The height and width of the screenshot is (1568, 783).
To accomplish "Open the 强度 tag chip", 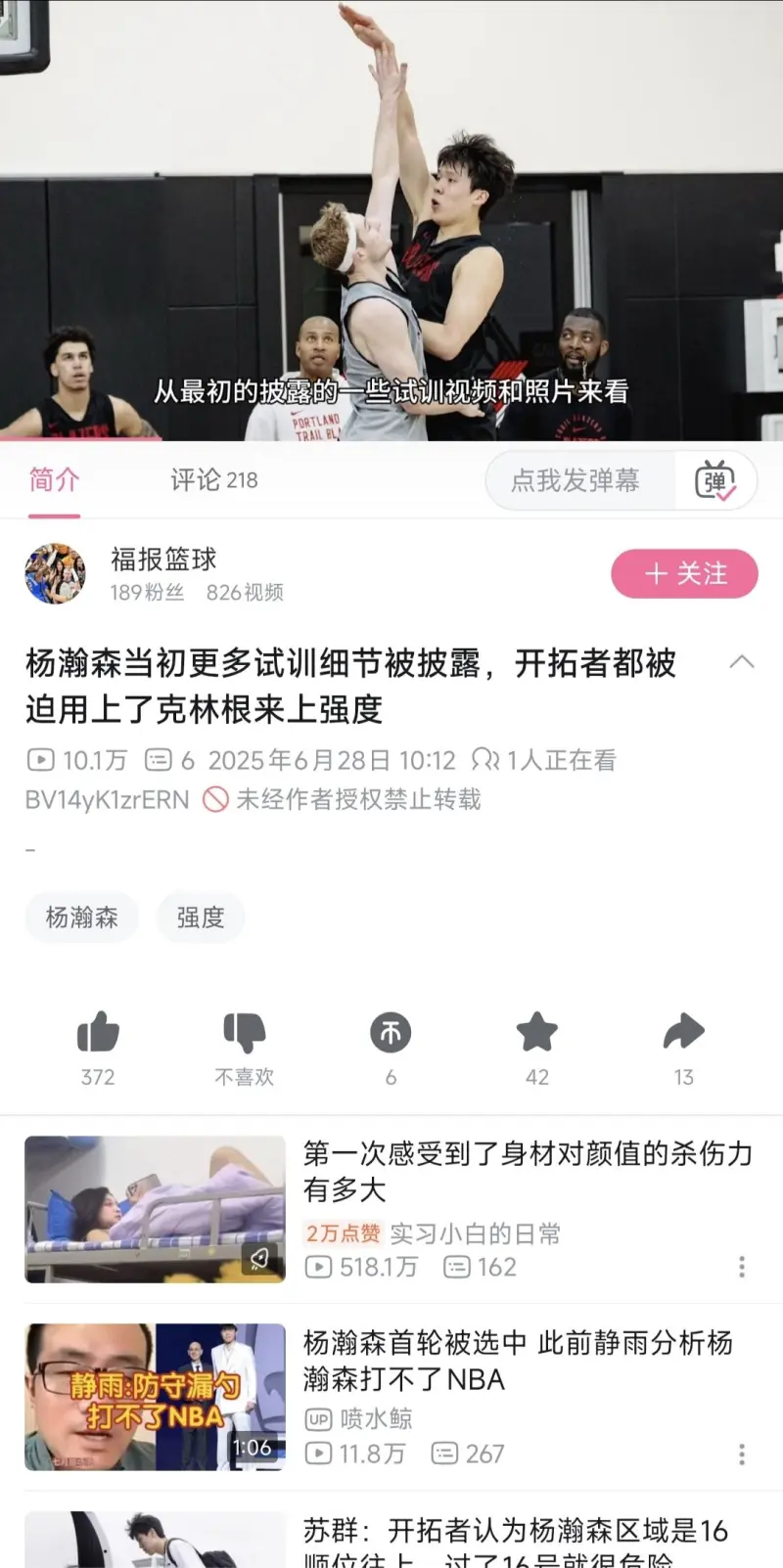I will pyautogui.click(x=201, y=918).
